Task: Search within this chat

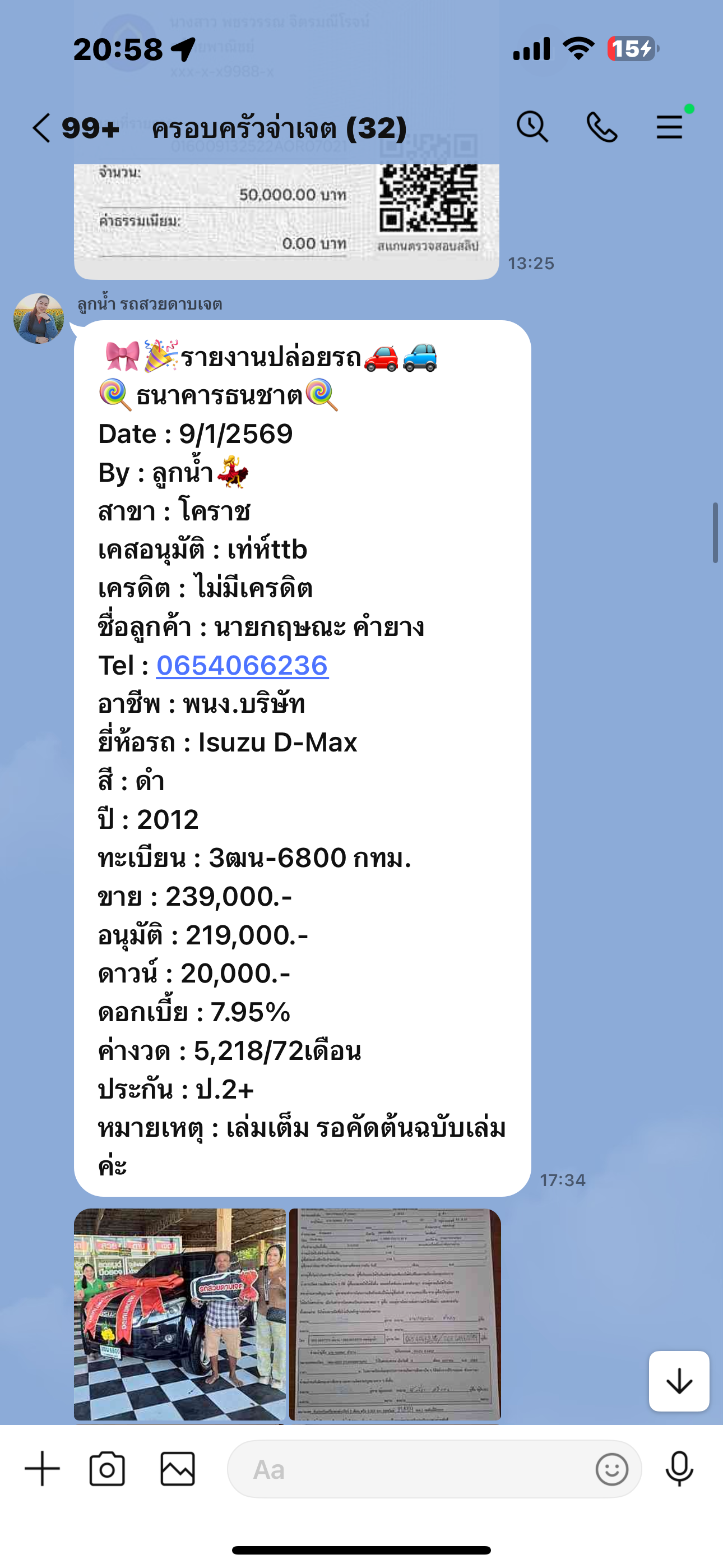Action: [x=532, y=127]
